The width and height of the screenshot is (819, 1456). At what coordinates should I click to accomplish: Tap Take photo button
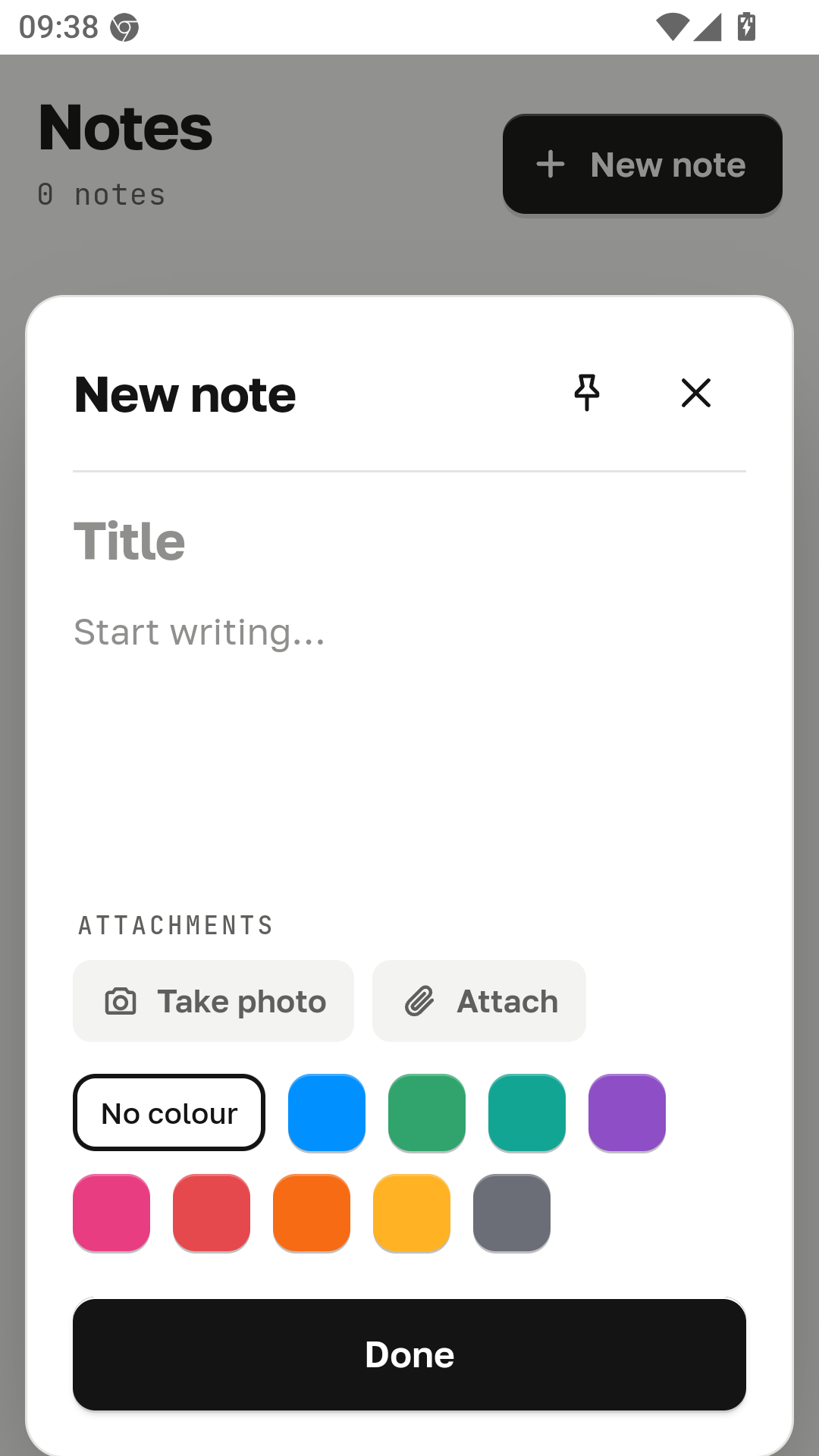pyautogui.click(x=213, y=1001)
